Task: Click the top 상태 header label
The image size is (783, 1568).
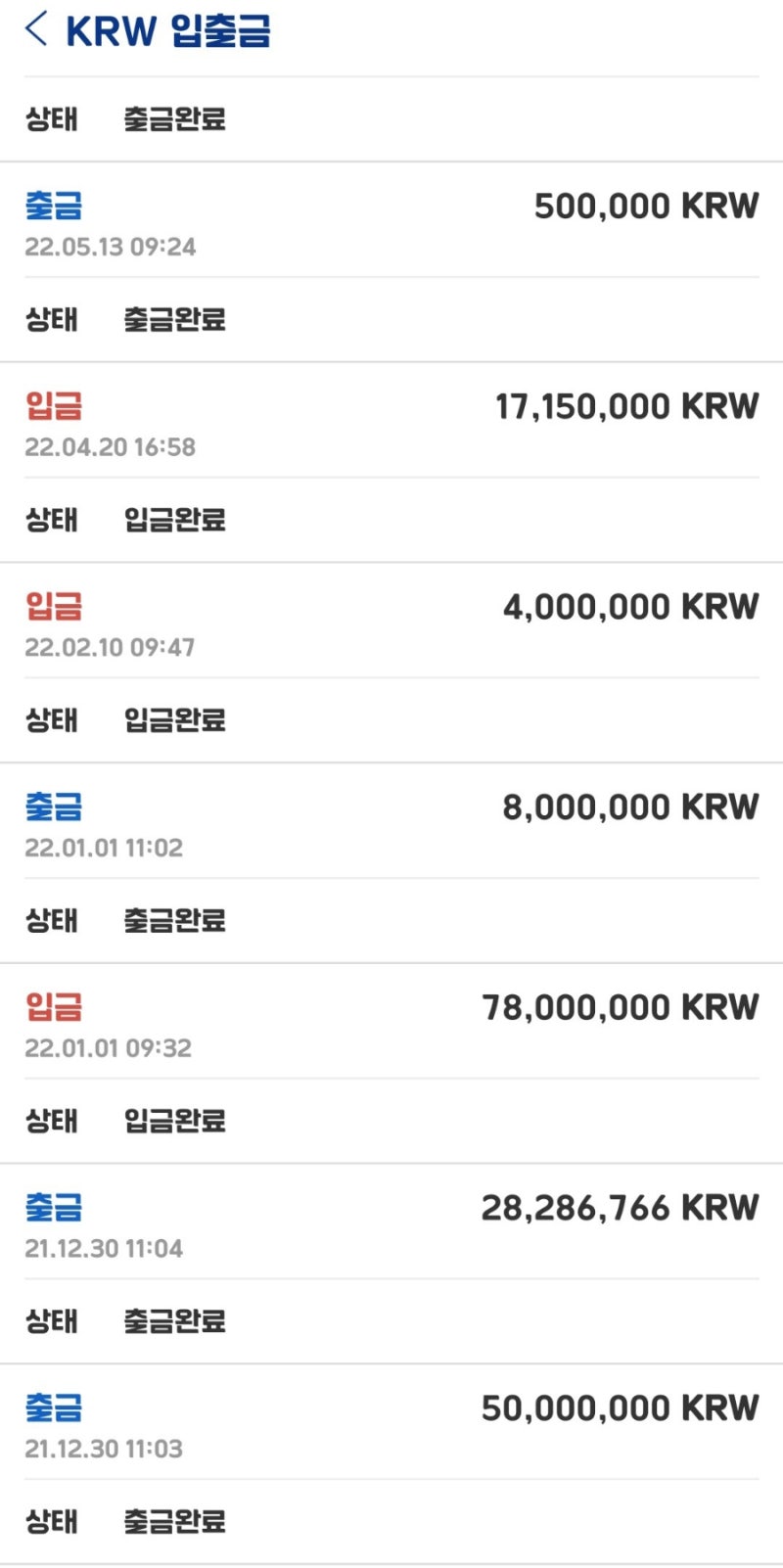Action: (x=52, y=118)
